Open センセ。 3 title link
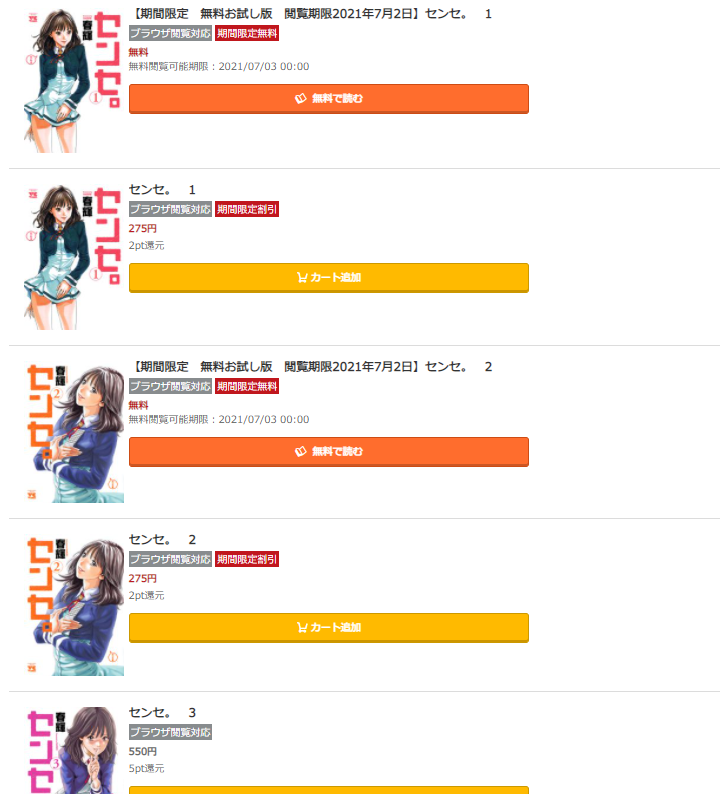The image size is (720, 794). [x=162, y=713]
